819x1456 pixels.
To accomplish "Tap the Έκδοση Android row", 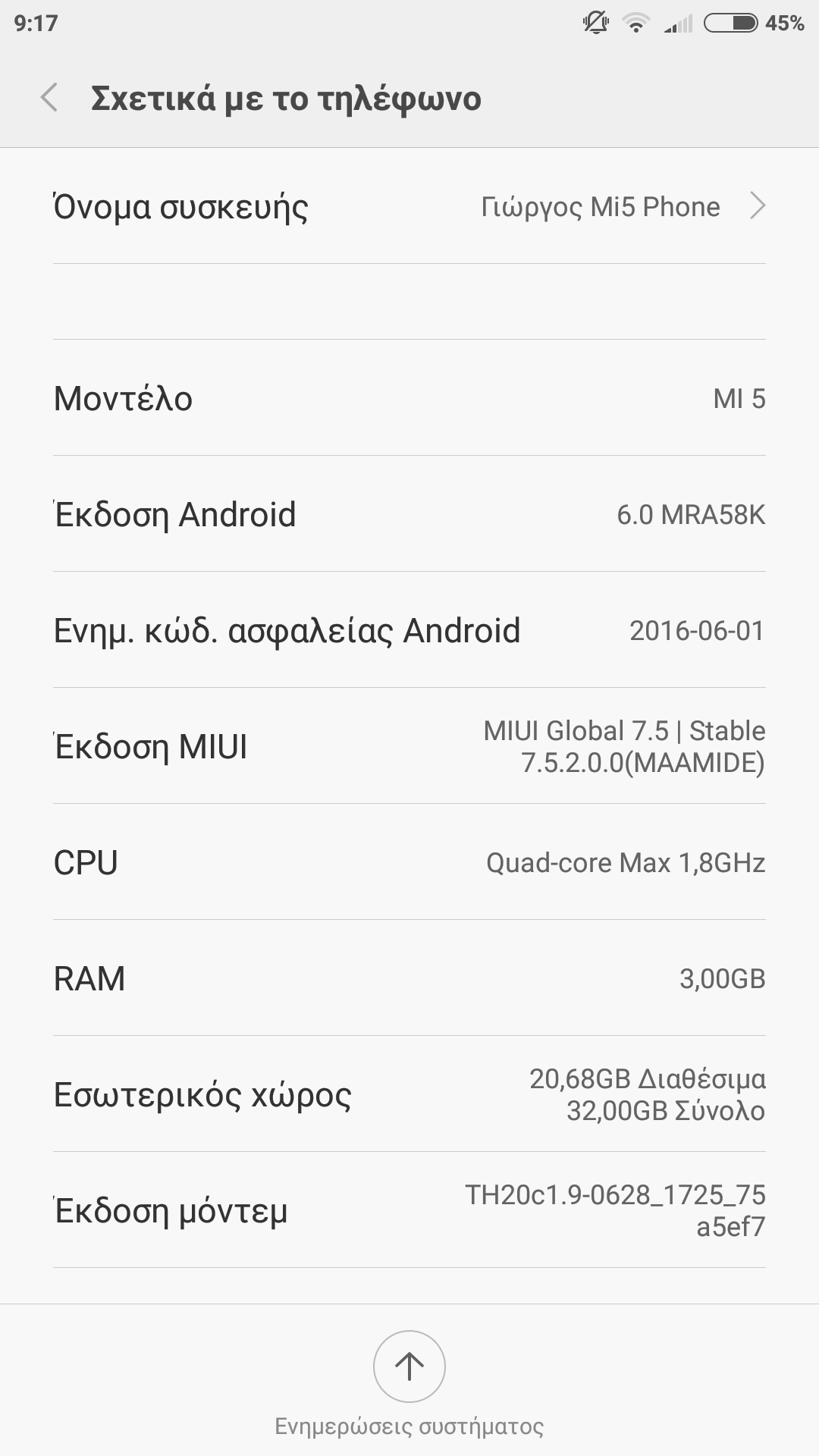I will point(409,514).
